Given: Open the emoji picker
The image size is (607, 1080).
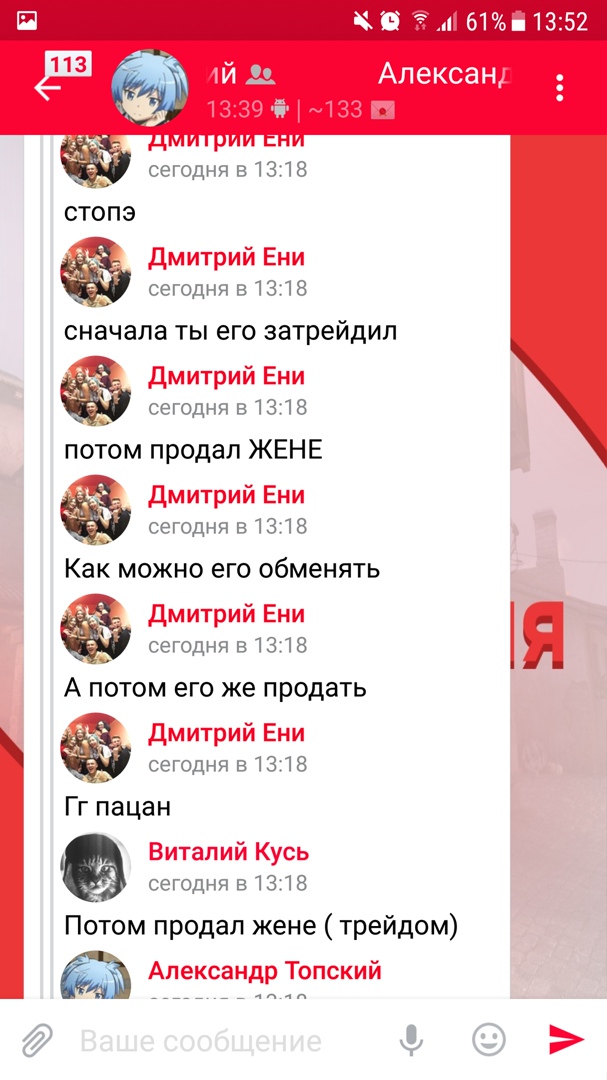Looking at the screenshot, I should click(x=488, y=1041).
